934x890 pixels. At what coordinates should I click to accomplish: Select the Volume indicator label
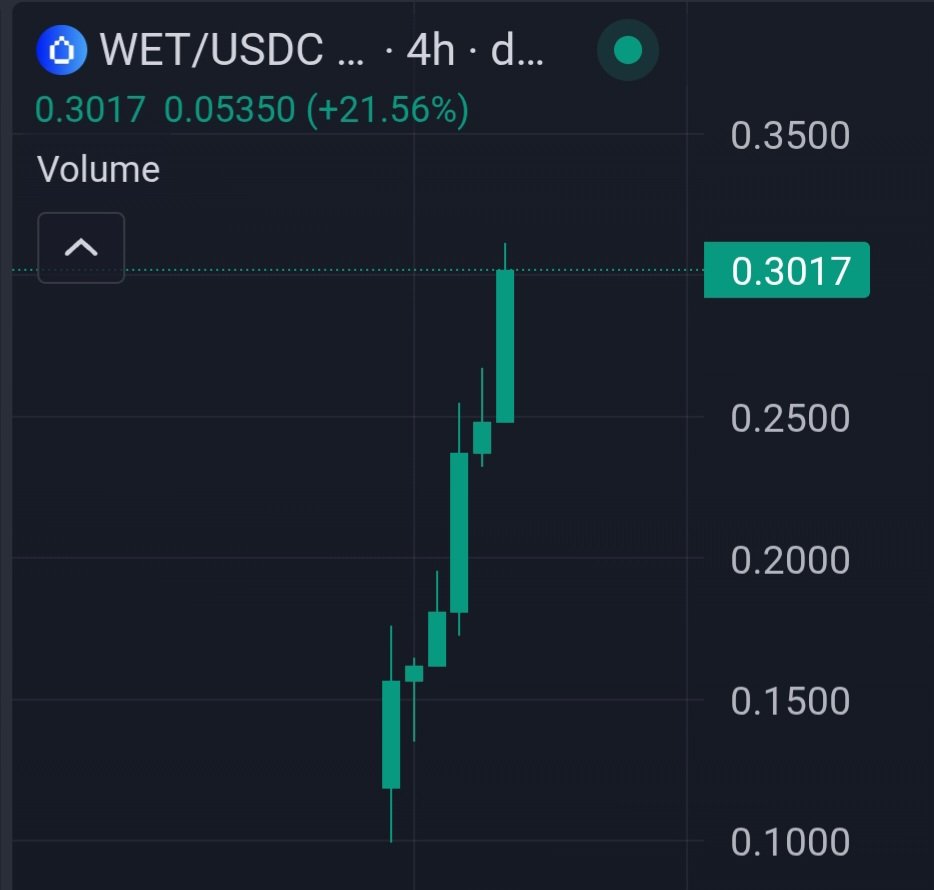[98, 169]
